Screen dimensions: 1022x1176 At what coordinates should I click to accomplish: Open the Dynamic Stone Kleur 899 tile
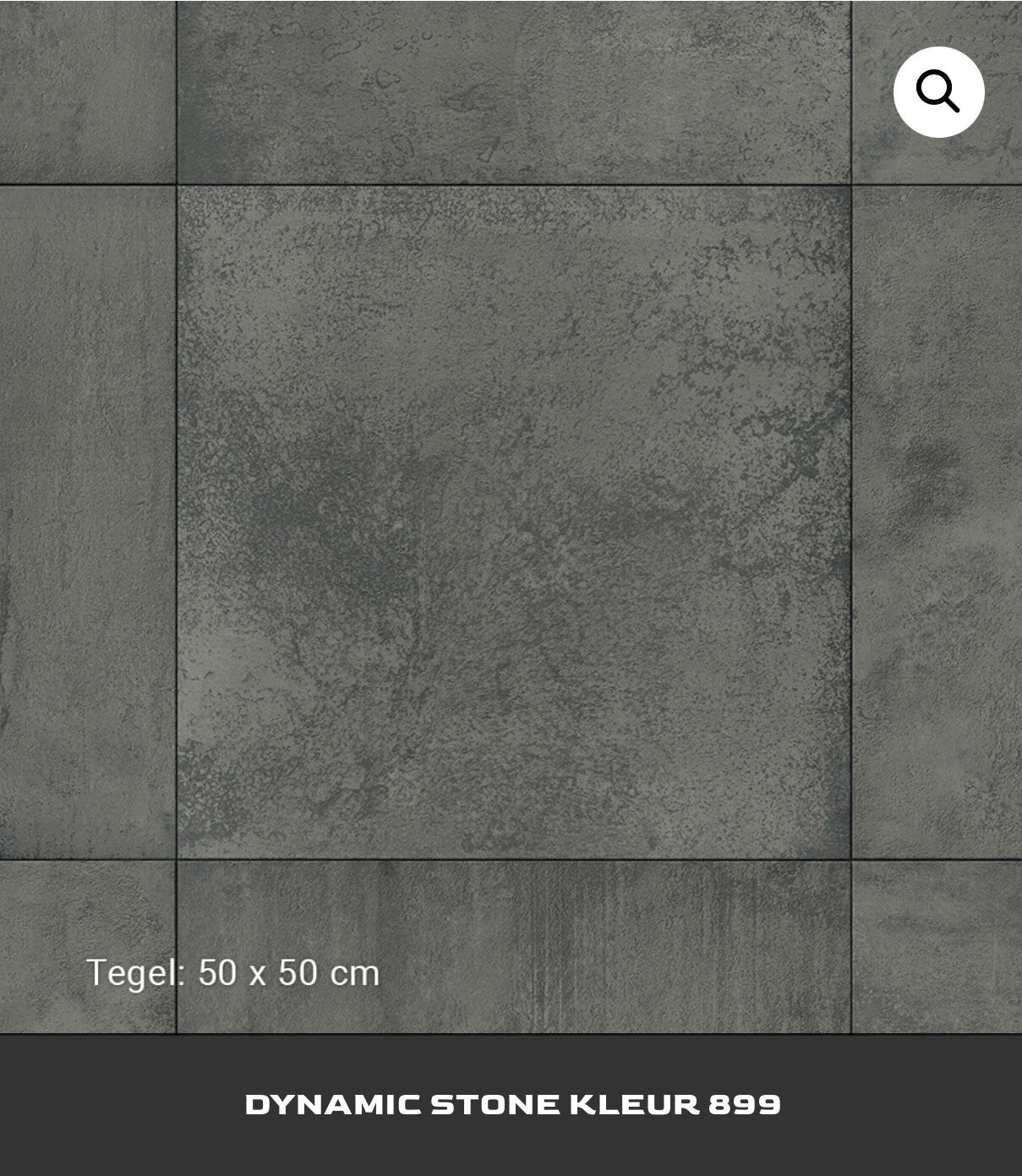[511, 1104]
